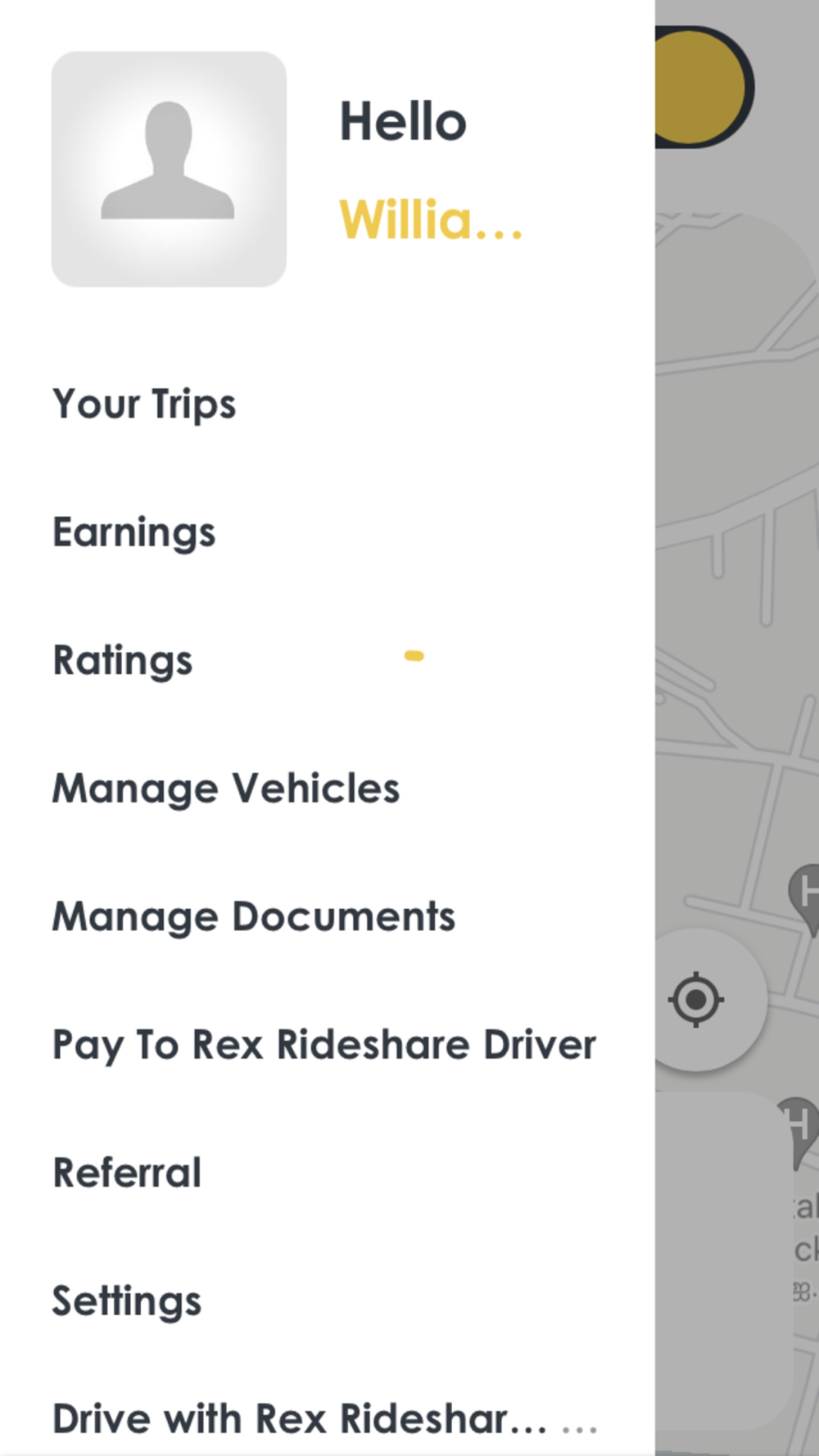Open Your Trips
This screenshot has width=819, height=1456.
144,405
